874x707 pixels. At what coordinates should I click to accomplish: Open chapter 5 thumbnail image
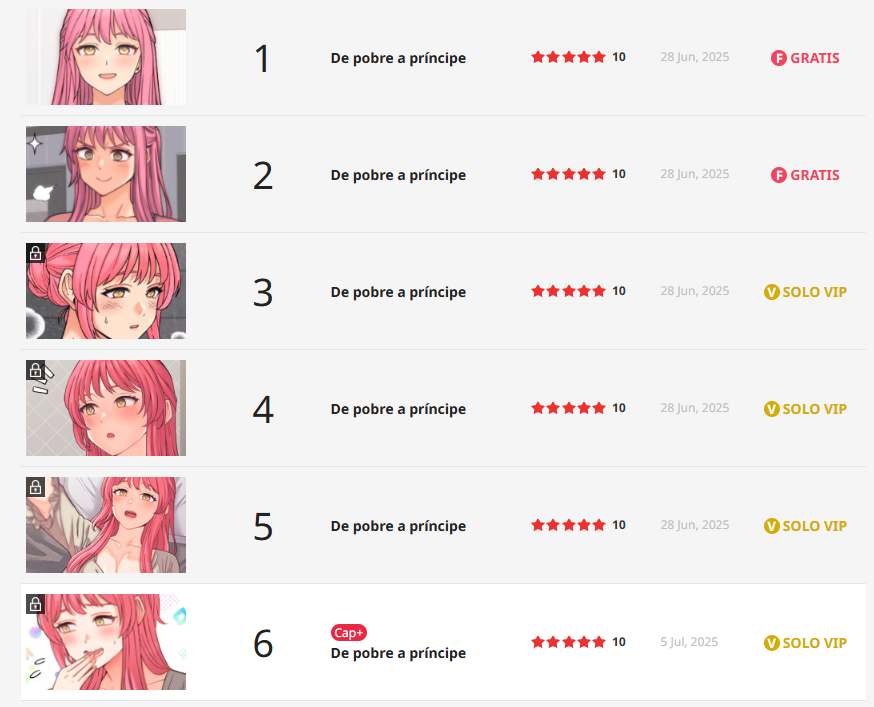tap(106, 525)
